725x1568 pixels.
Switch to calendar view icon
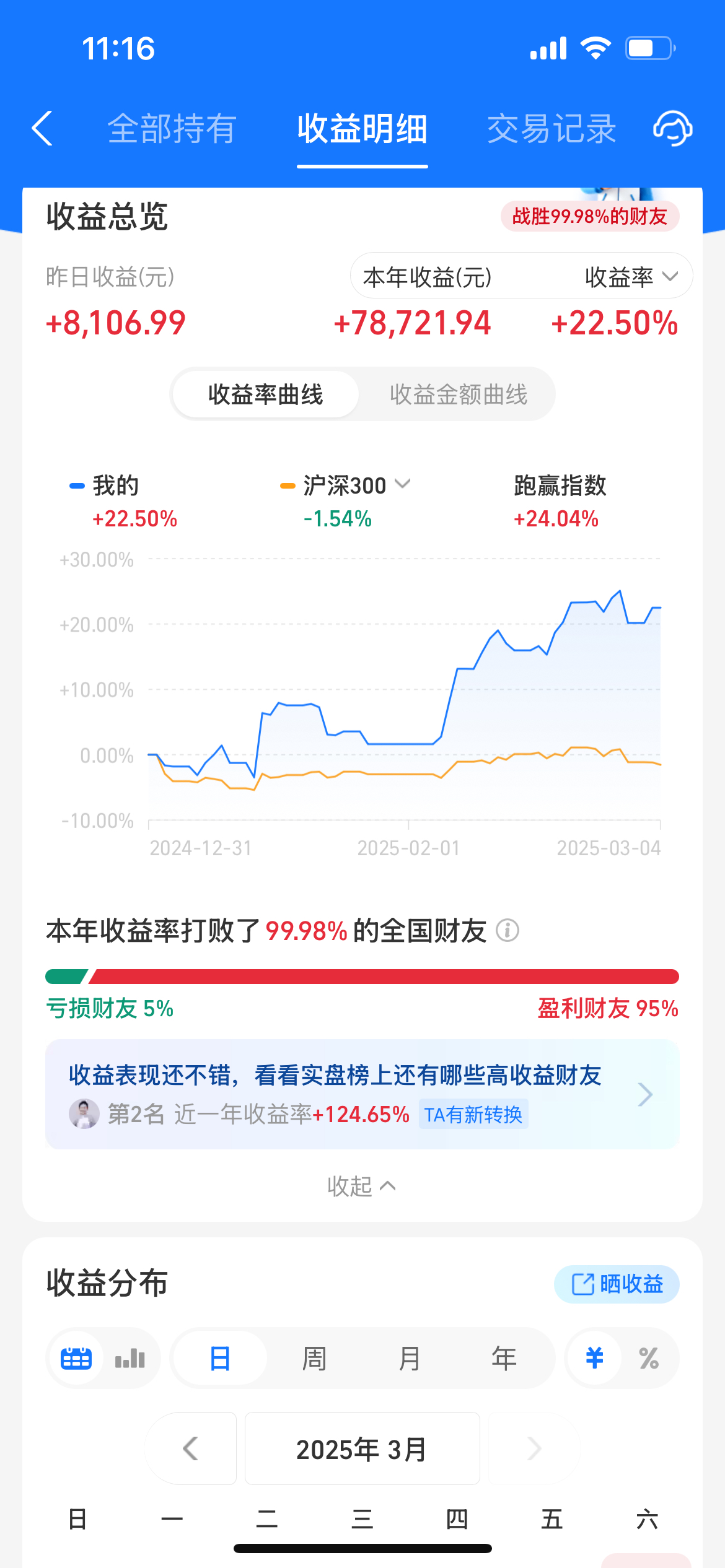(76, 1358)
